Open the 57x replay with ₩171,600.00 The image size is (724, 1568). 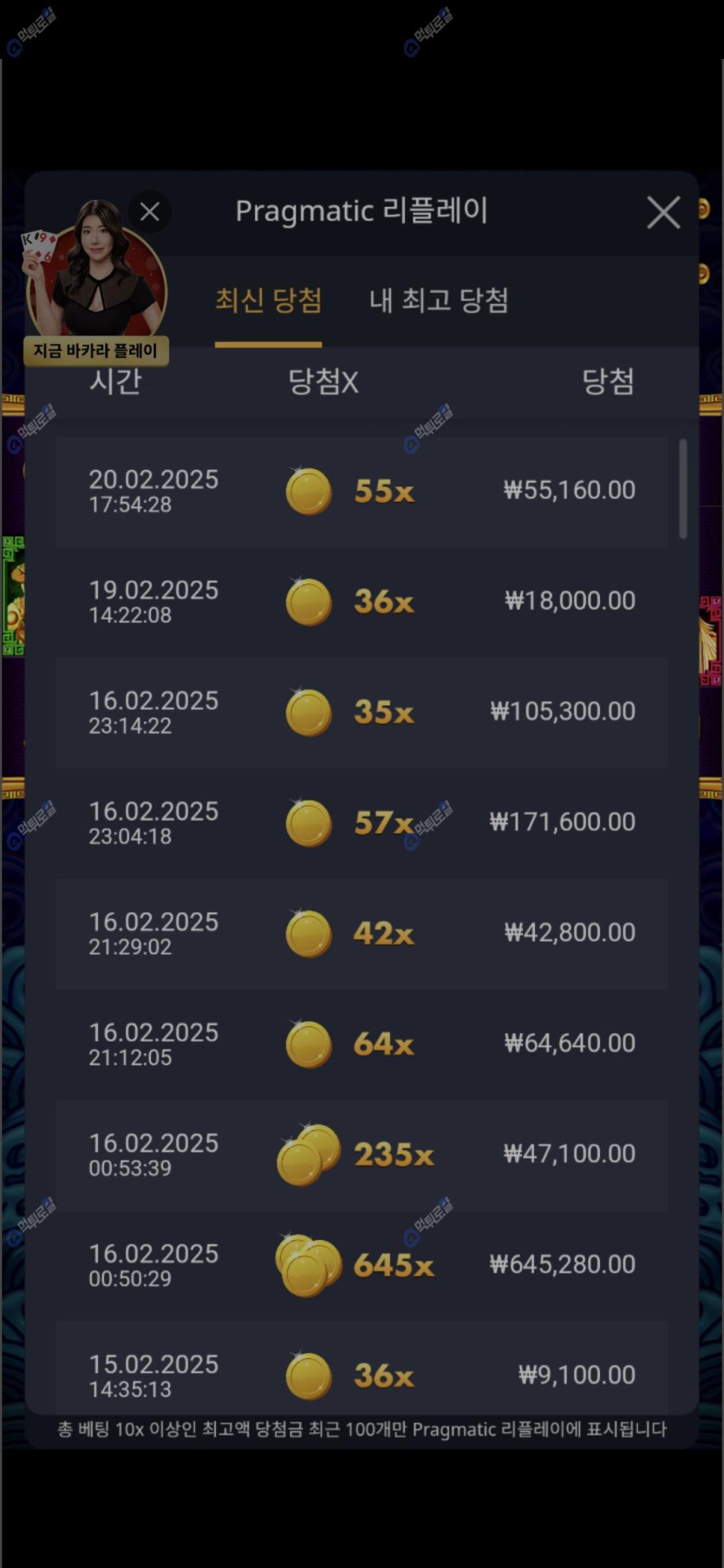pyautogui.click(x=362, y=823)
